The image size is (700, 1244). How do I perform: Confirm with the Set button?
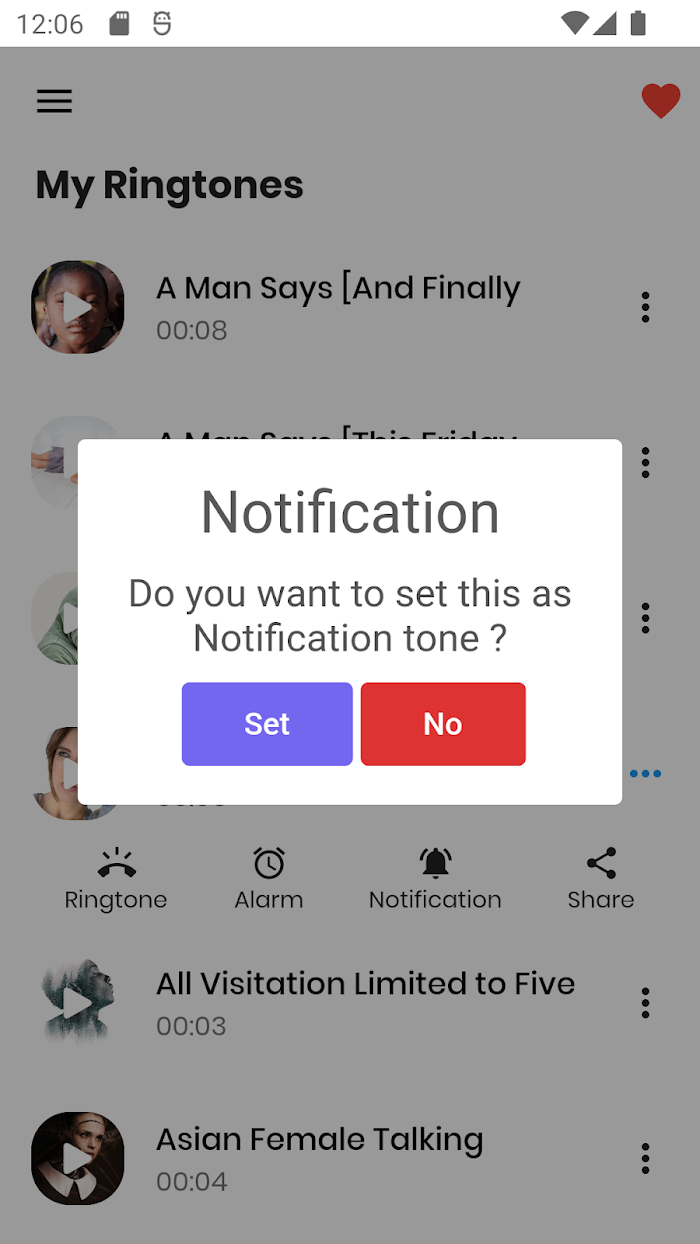pyautogui.click(x=267, y=724)
